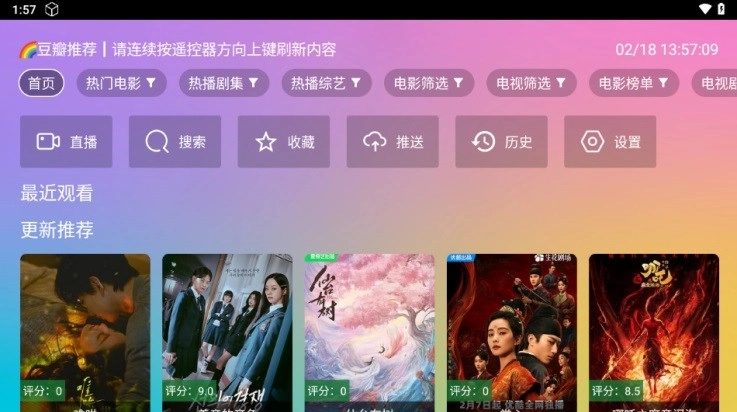Open 设置 settings

click(610, 142)
